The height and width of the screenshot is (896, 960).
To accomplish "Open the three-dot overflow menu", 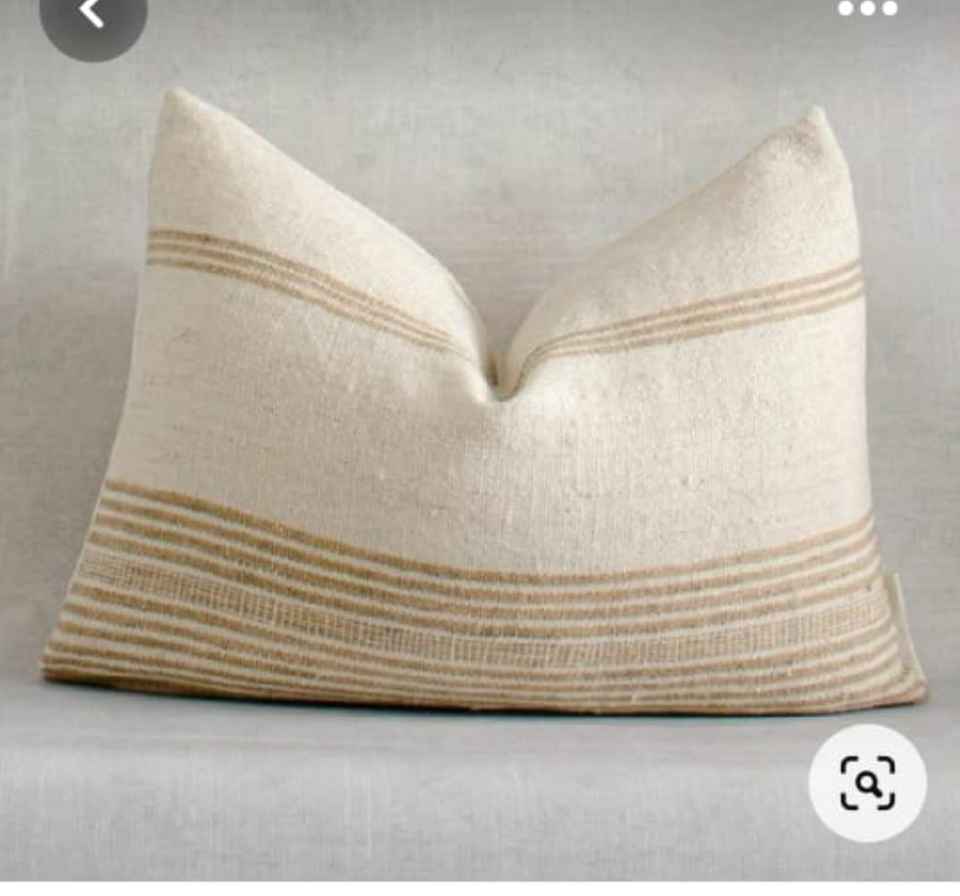I will pyautogui.click(x=868, y=9).
